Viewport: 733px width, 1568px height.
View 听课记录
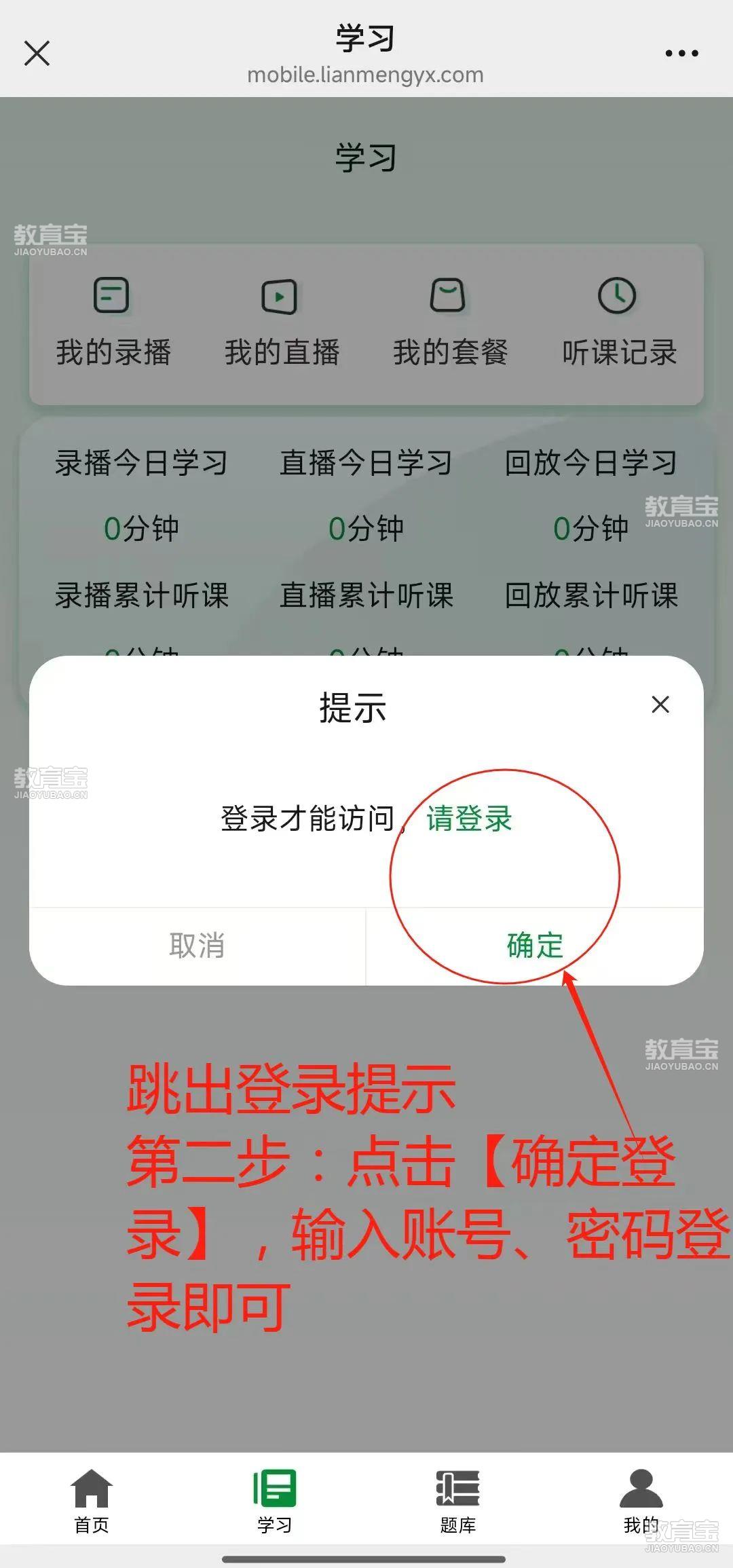(618, 322)
